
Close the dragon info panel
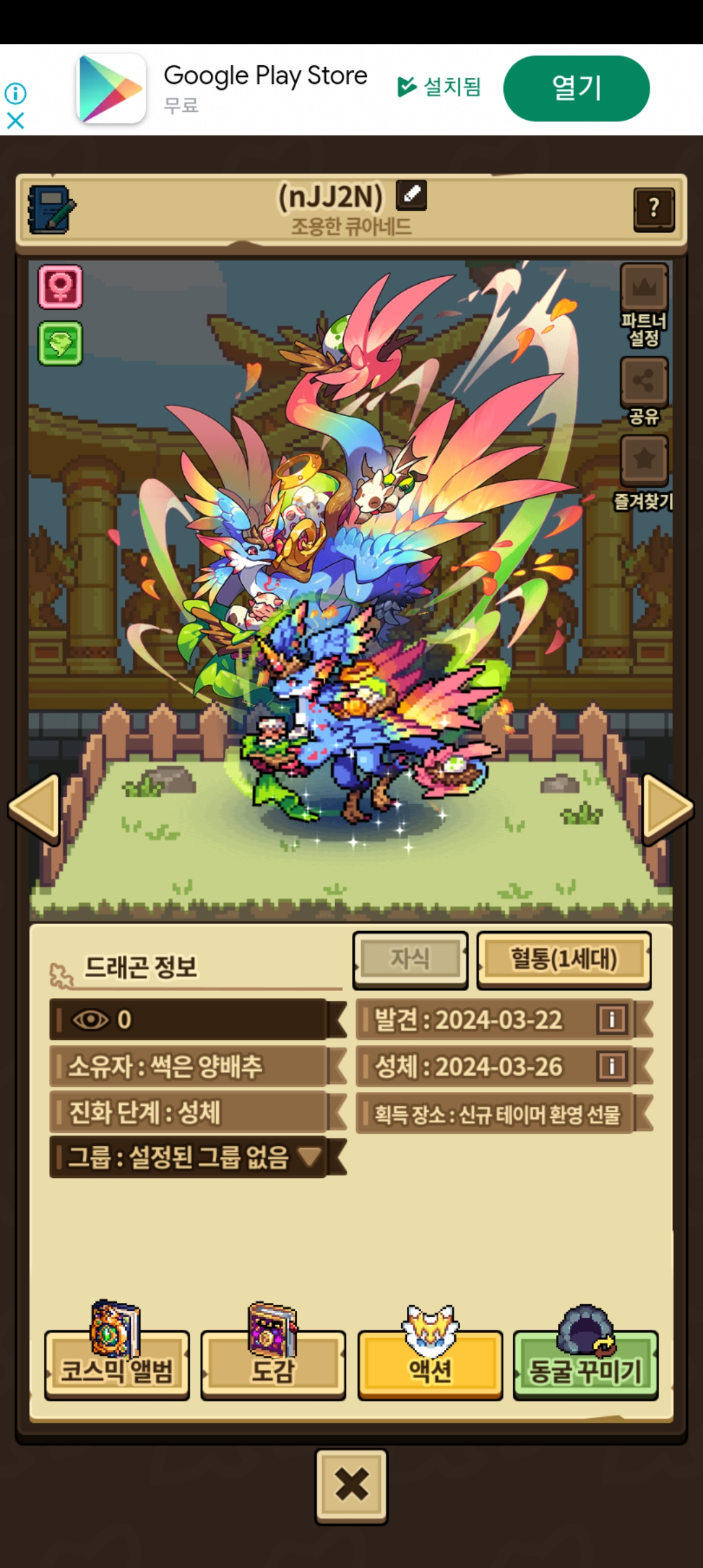(351, 1486)
